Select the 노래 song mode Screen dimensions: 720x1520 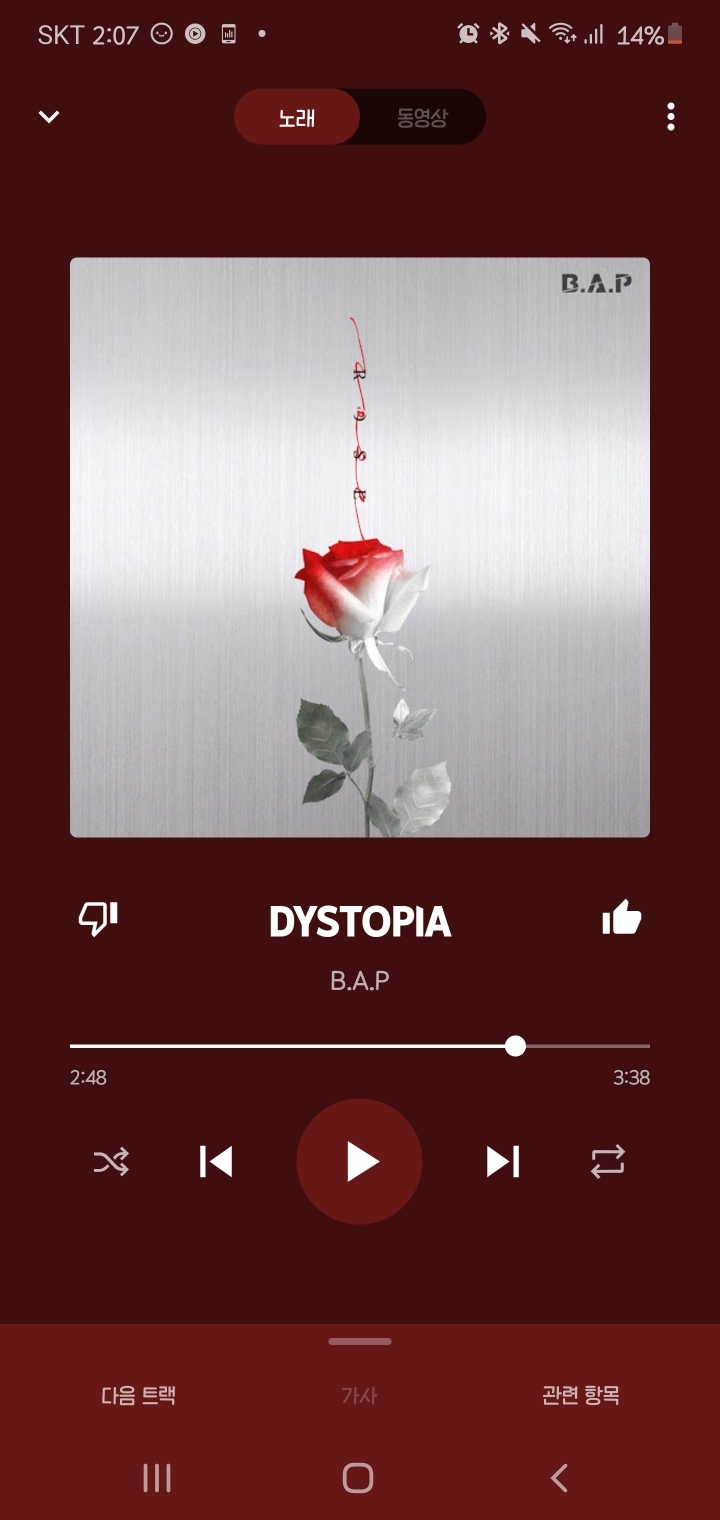click(x=297, y=117)
